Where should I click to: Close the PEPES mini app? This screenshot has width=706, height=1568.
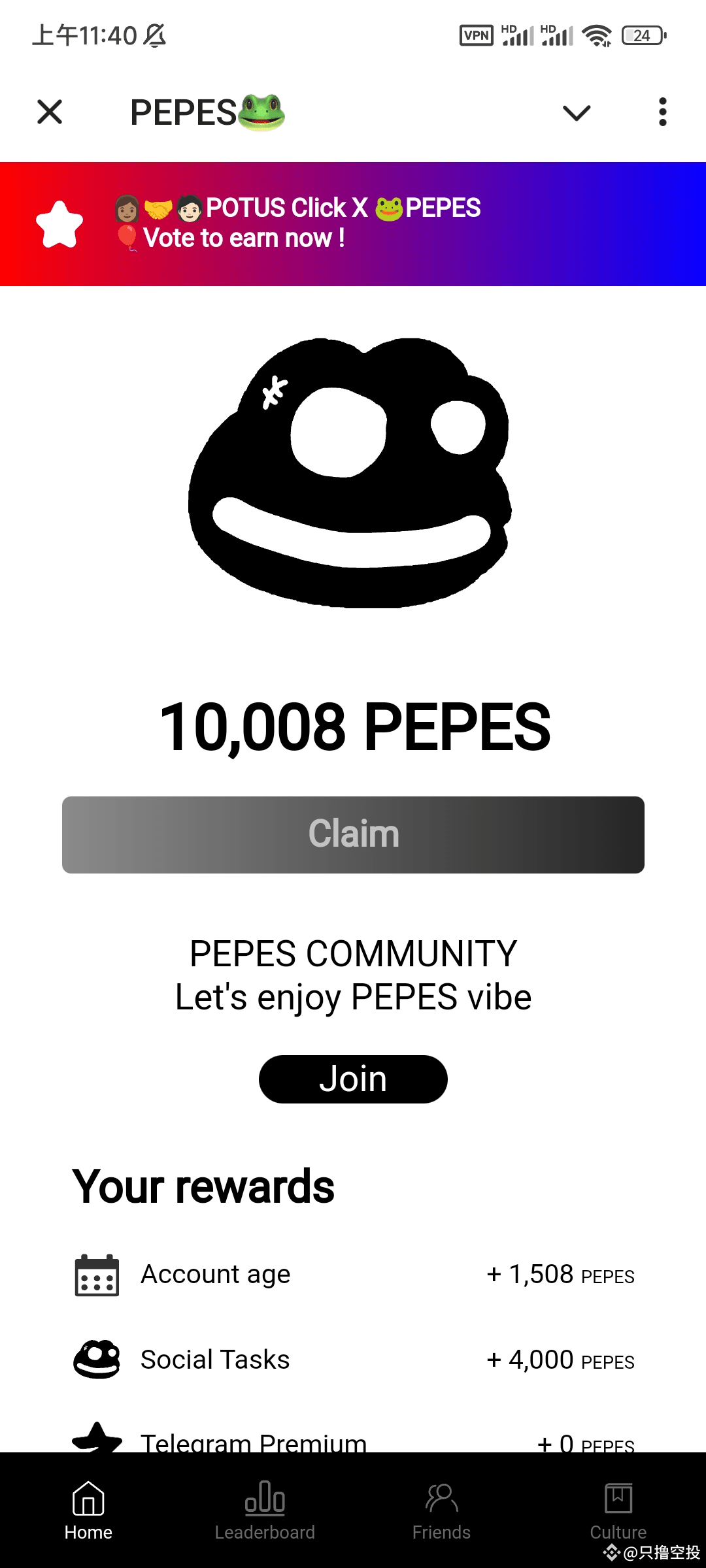point(50,112)
